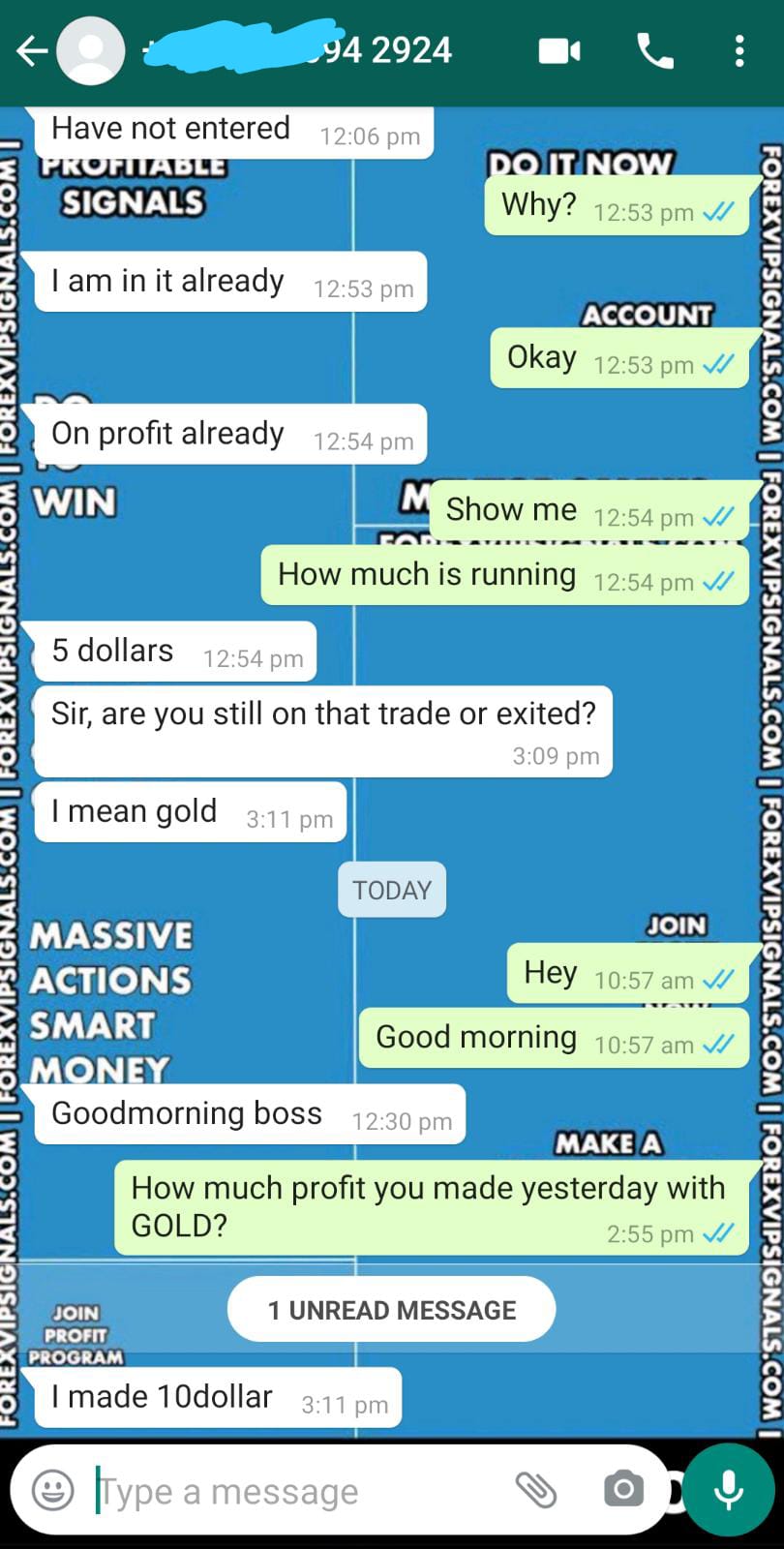Image resolution: width=784 pixels, height=1549 pixels.
Task: Start a voice call
Action: pyautogui.click(x=655, y=51)
